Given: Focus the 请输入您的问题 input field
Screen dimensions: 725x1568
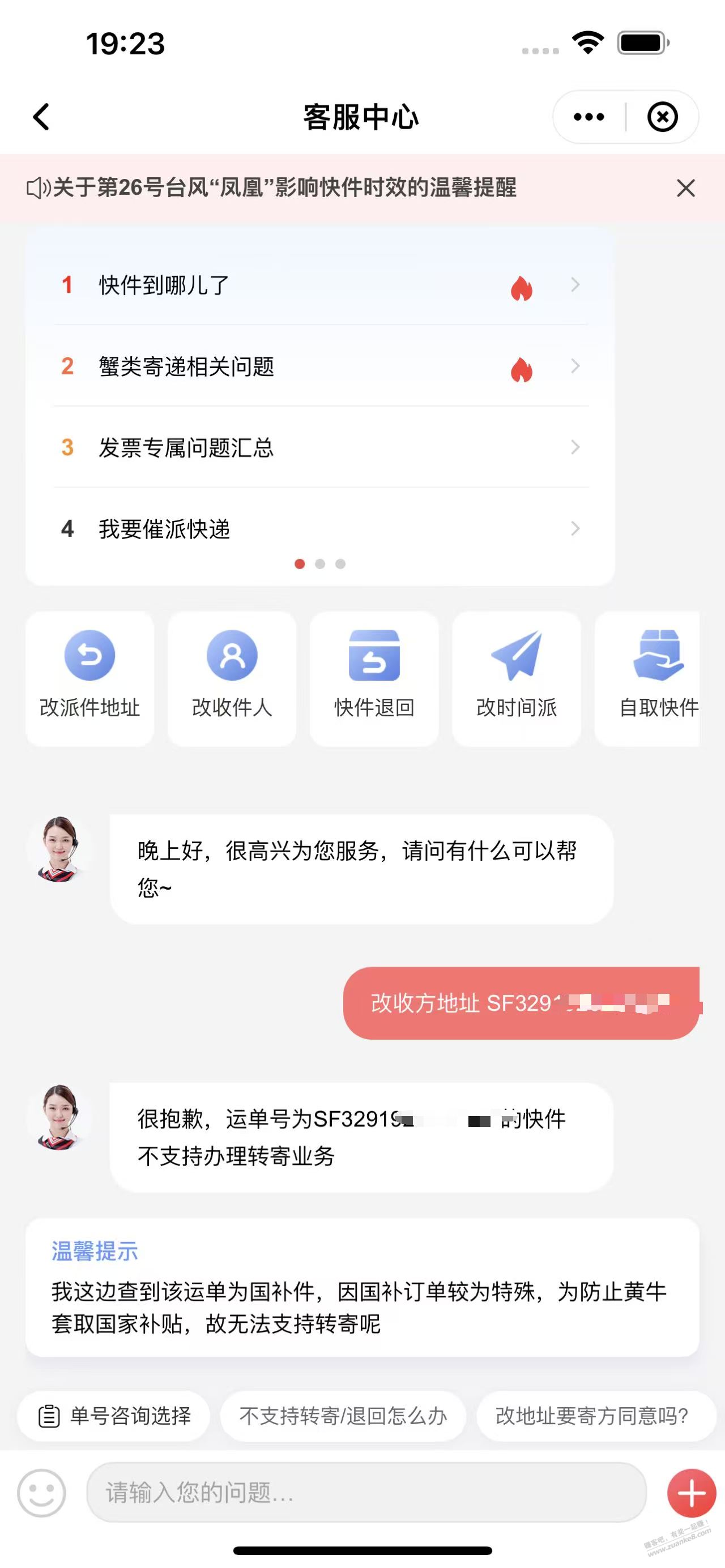Looking at the screenshot, I should pos(365,1493).
